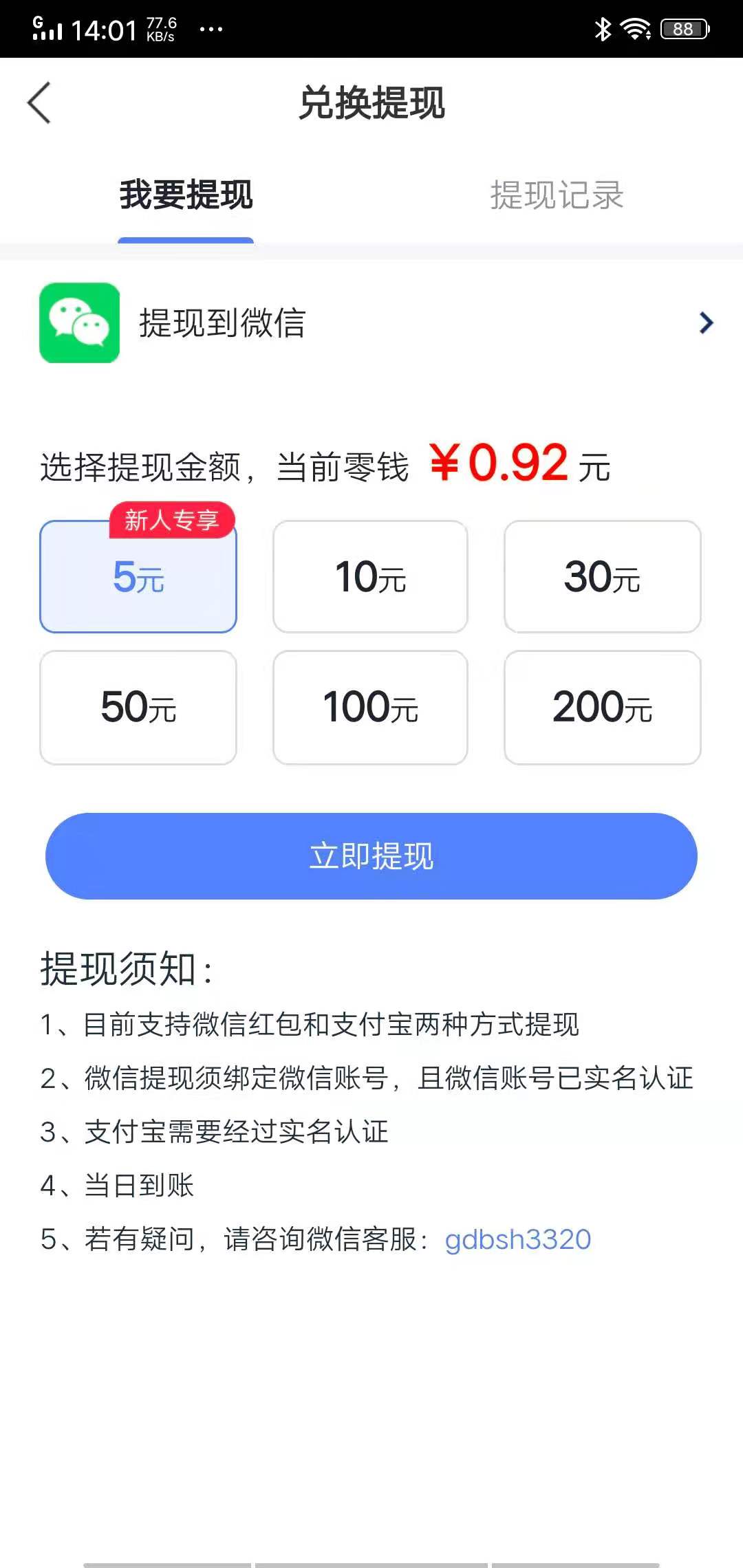Switch to the 我要提现 tab
The width and height of the screenshot is (743, 1568).
[x=186, y=197]
